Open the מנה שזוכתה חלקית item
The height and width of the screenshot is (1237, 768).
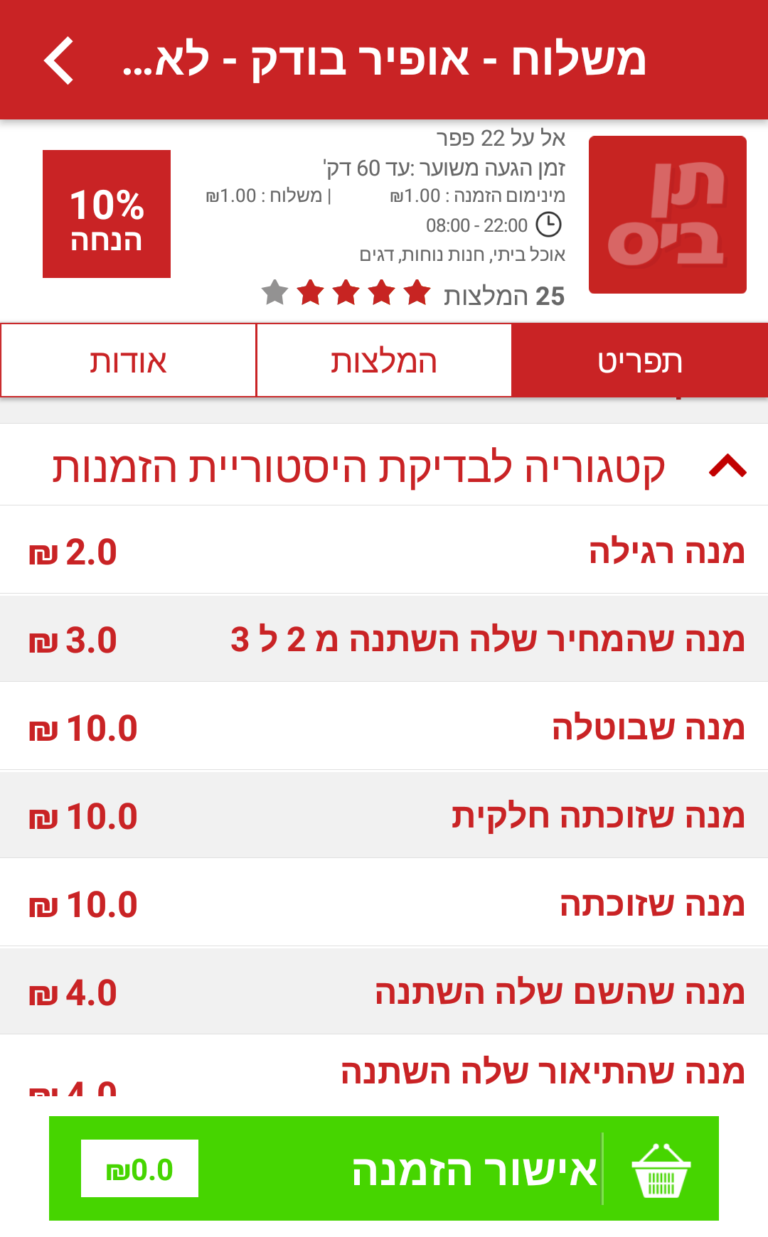coord(384,815)
